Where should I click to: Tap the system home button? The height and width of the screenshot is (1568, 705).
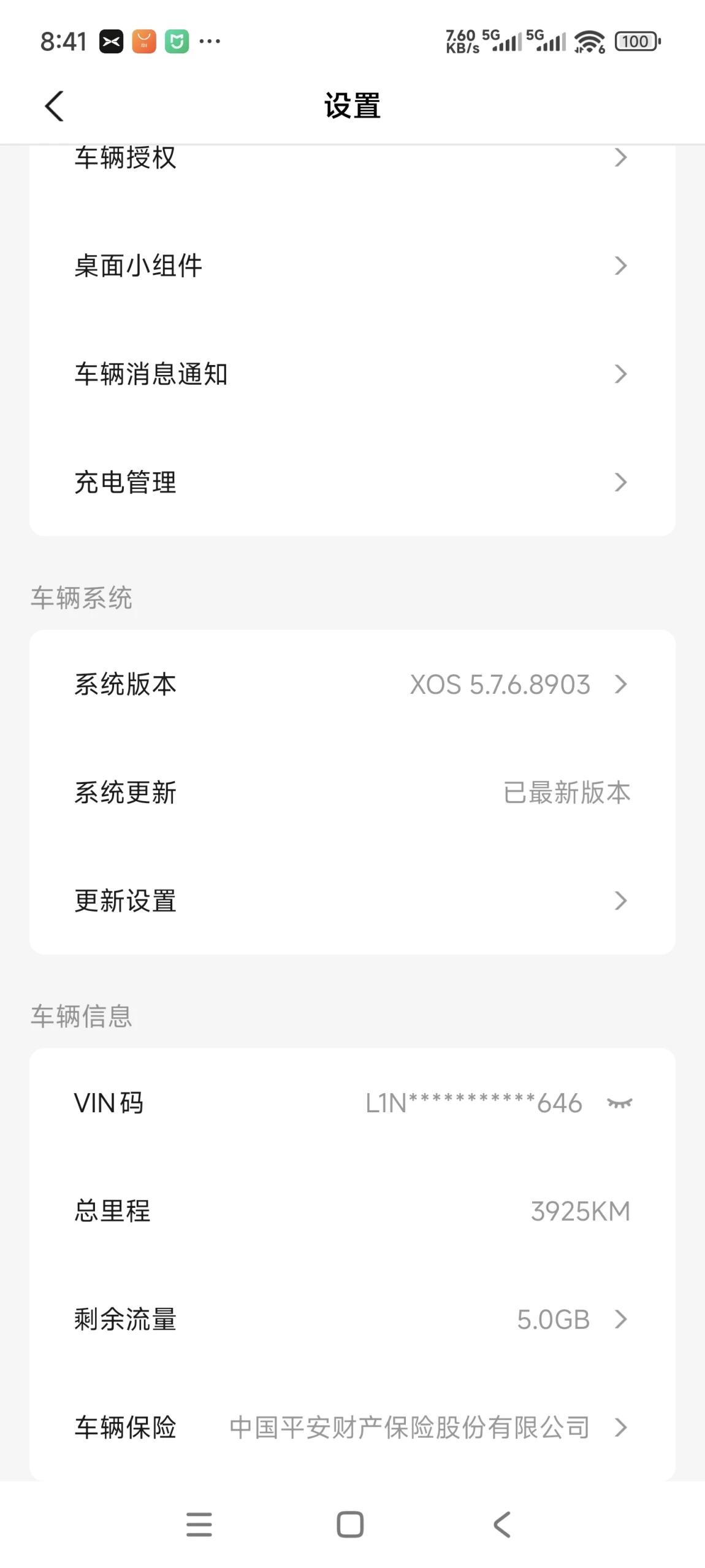point(350,1524)
